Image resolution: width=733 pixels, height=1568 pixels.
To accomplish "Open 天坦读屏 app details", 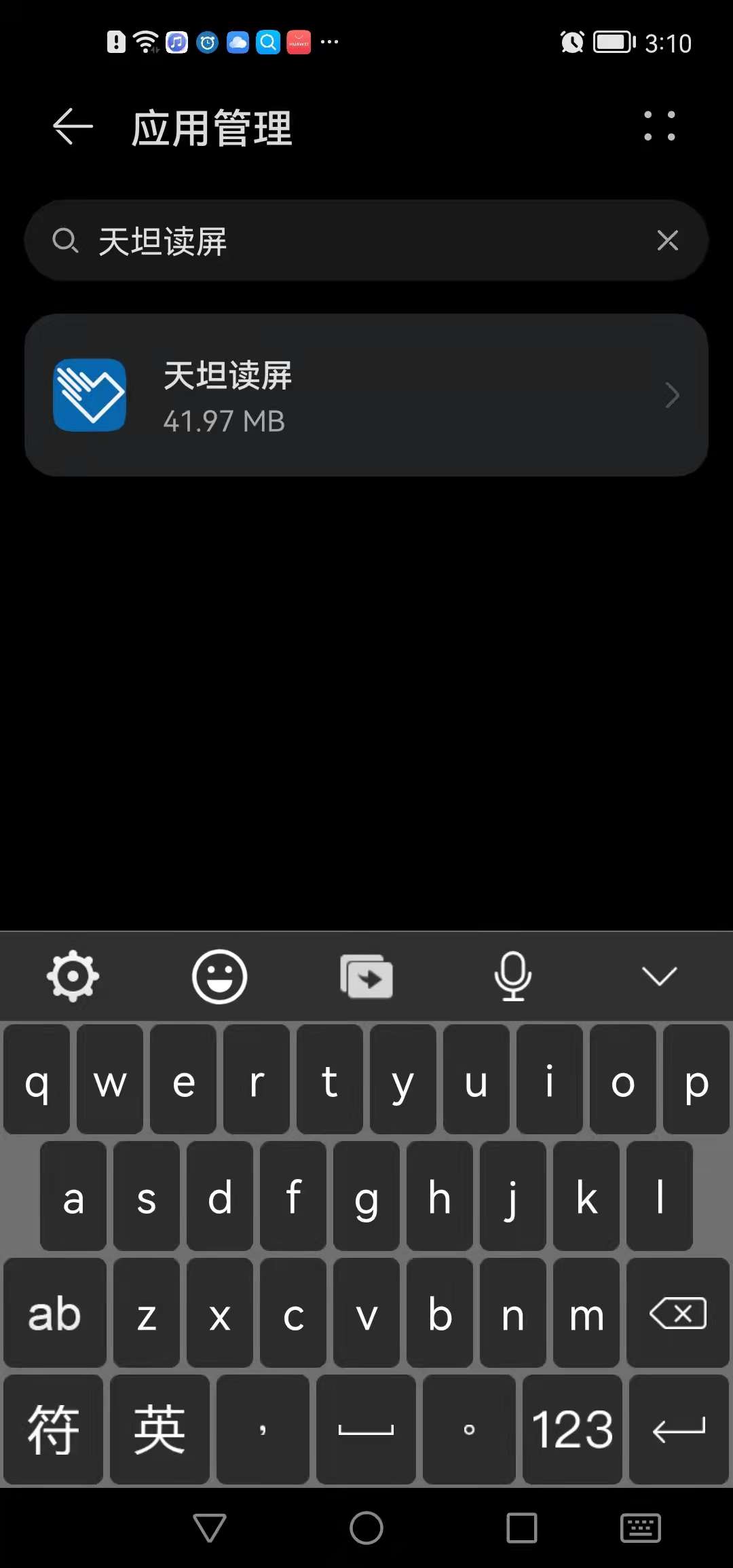I will [x=366, y=395].
